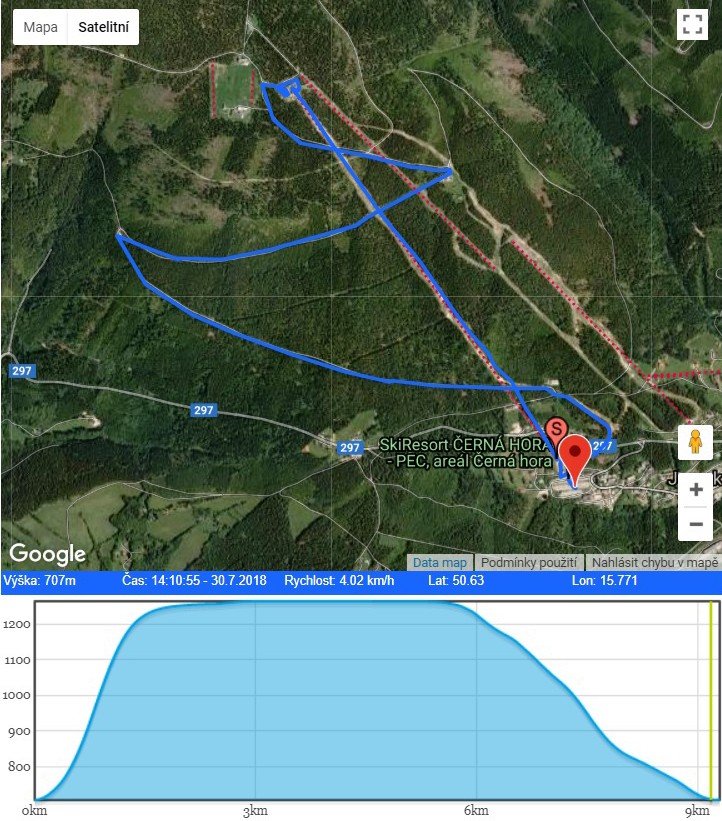Select the Satelitní map type
The width and height of the screenshot is (722, 821).
pos(105,27)
